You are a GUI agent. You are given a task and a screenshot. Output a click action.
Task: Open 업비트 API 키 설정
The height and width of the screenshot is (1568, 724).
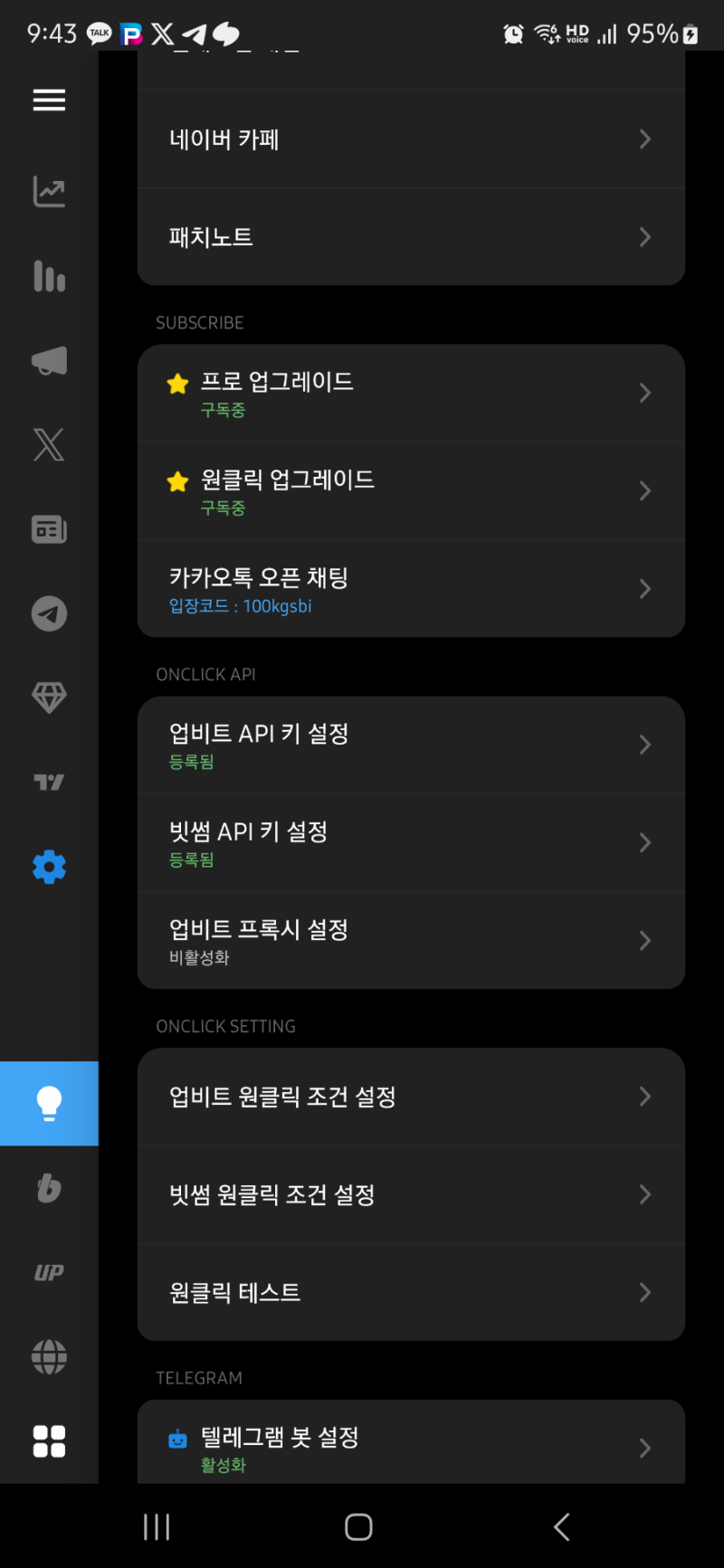click(411, 745)
